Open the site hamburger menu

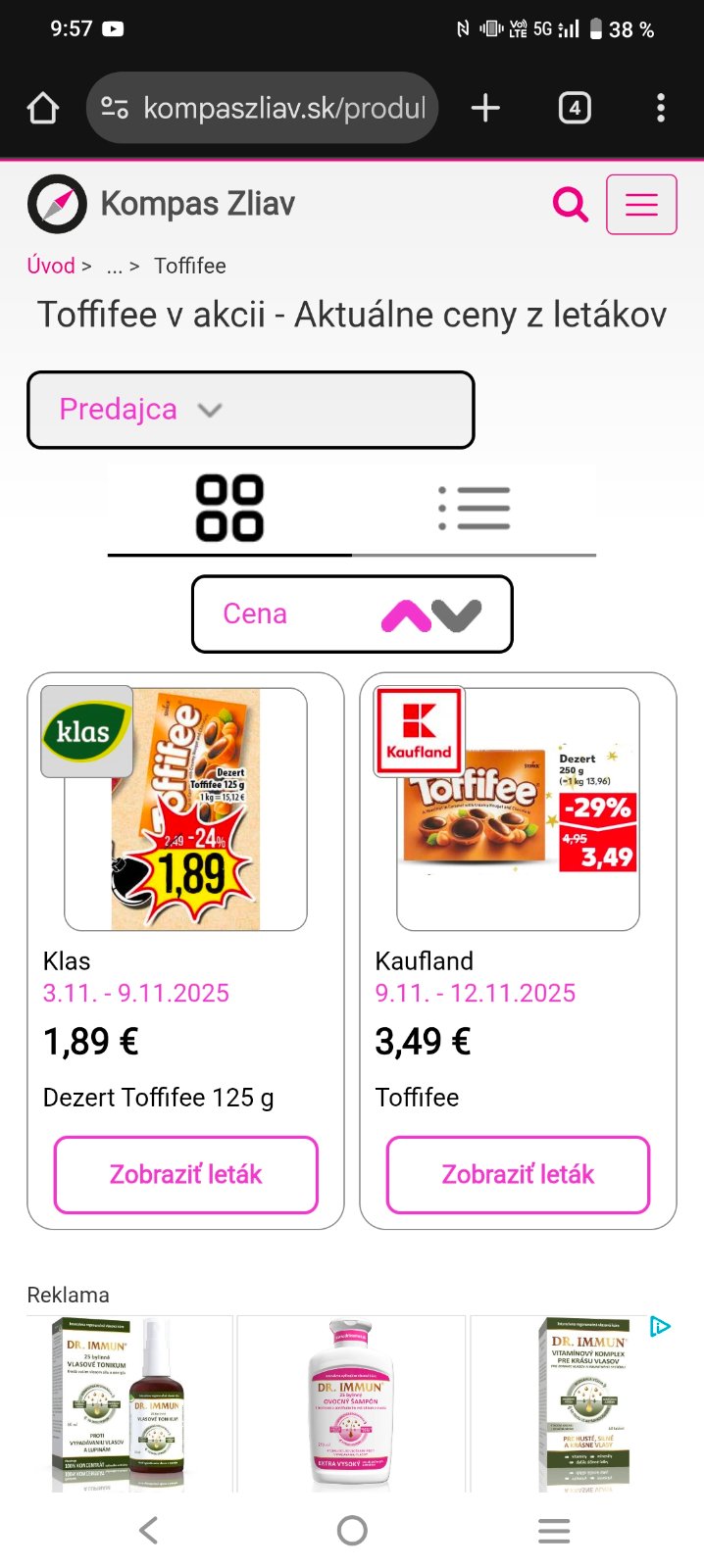tap(641, 205)
